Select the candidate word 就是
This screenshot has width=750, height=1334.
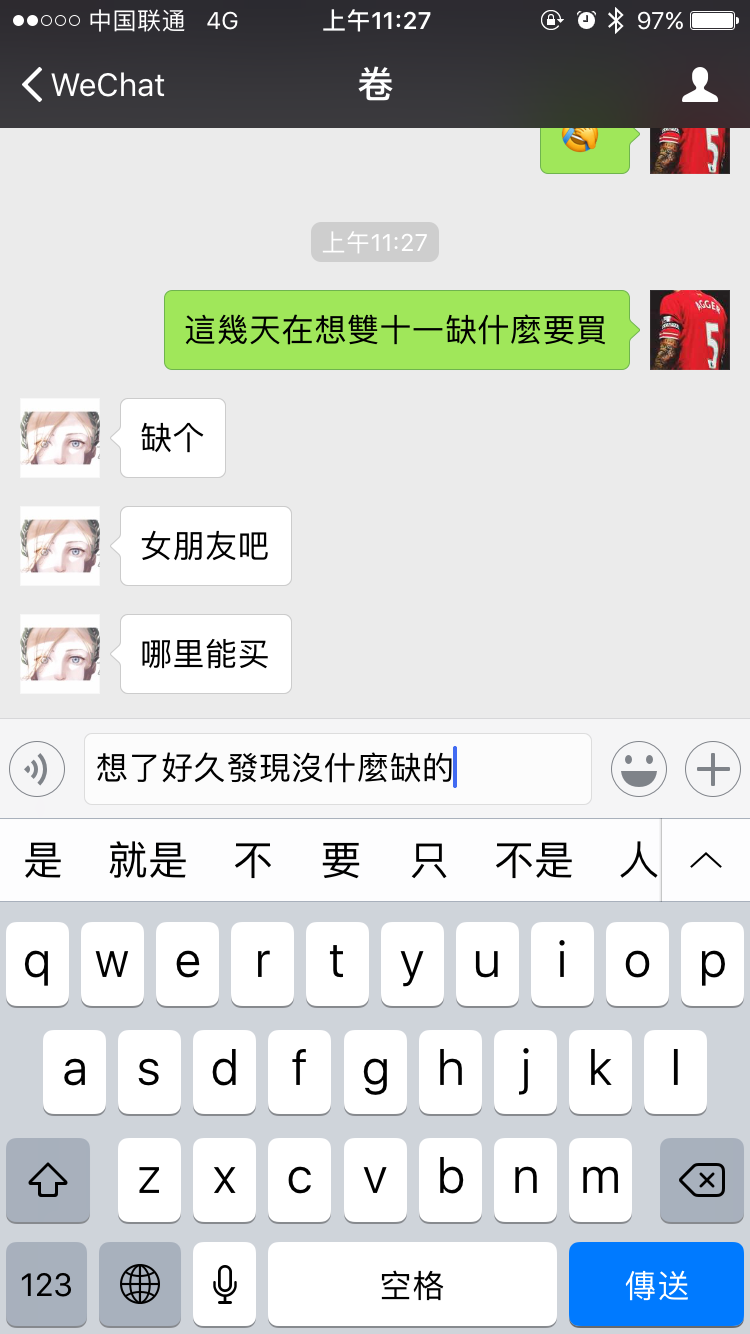click(148, 860)
